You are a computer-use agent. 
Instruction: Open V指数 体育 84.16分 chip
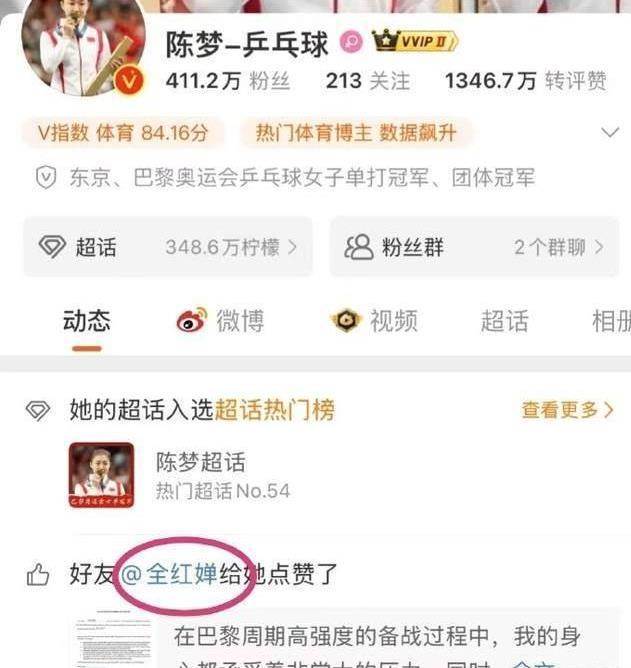117,132
